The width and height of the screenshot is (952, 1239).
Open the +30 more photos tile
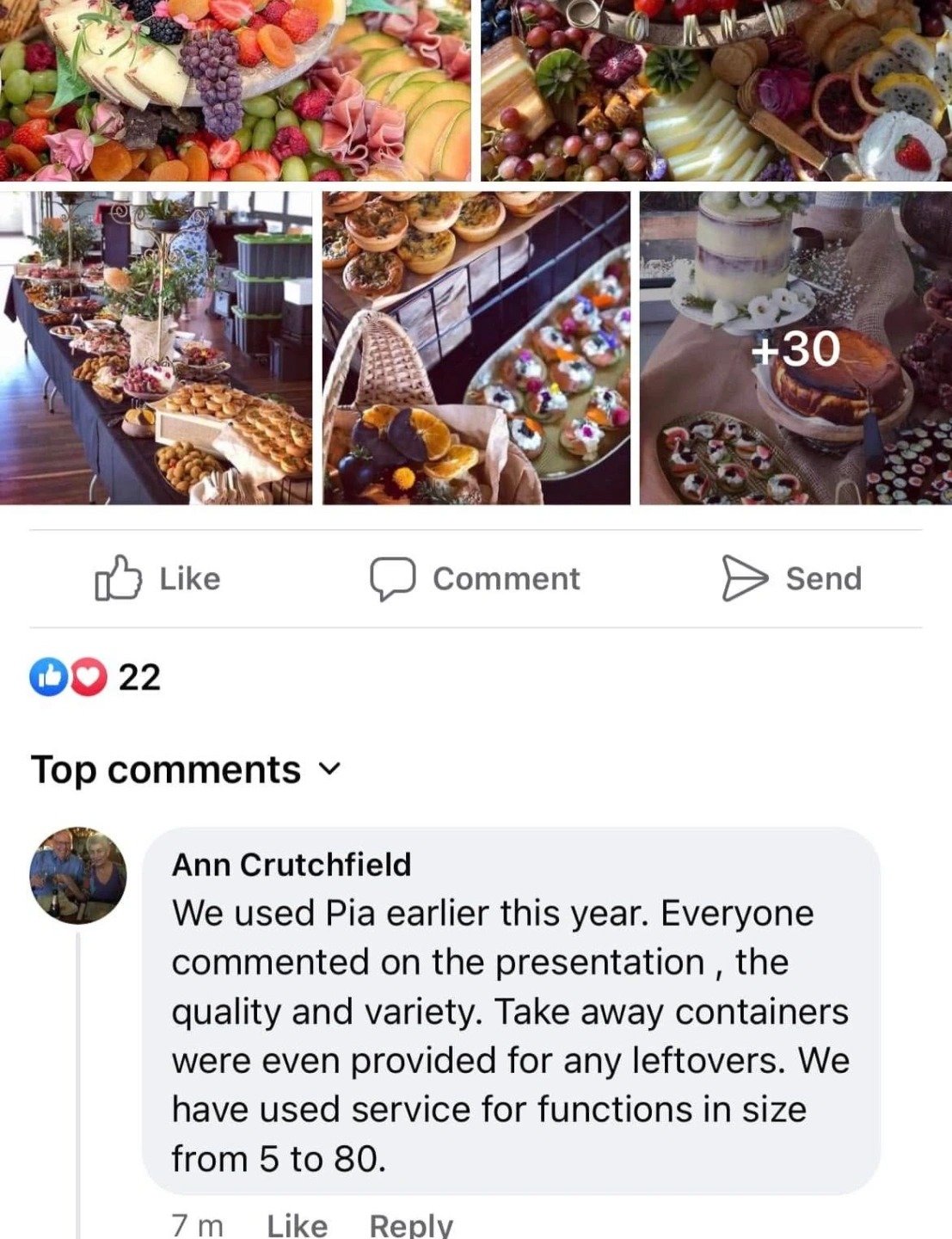coord(795,348)
